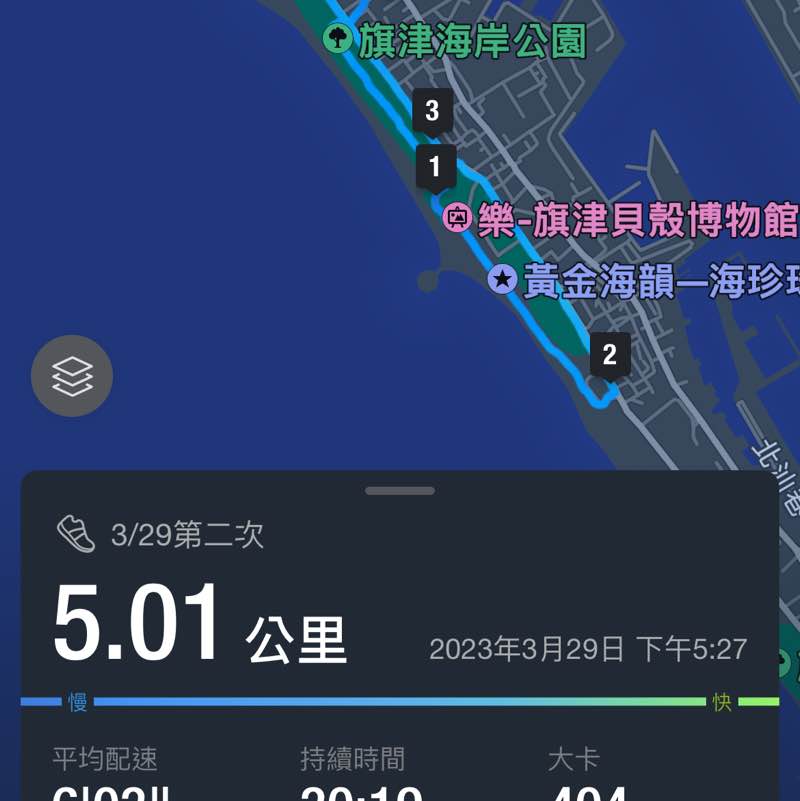Screen dimensions: 800x801
Task: Open the map layers selector
Action: (70, 377)
